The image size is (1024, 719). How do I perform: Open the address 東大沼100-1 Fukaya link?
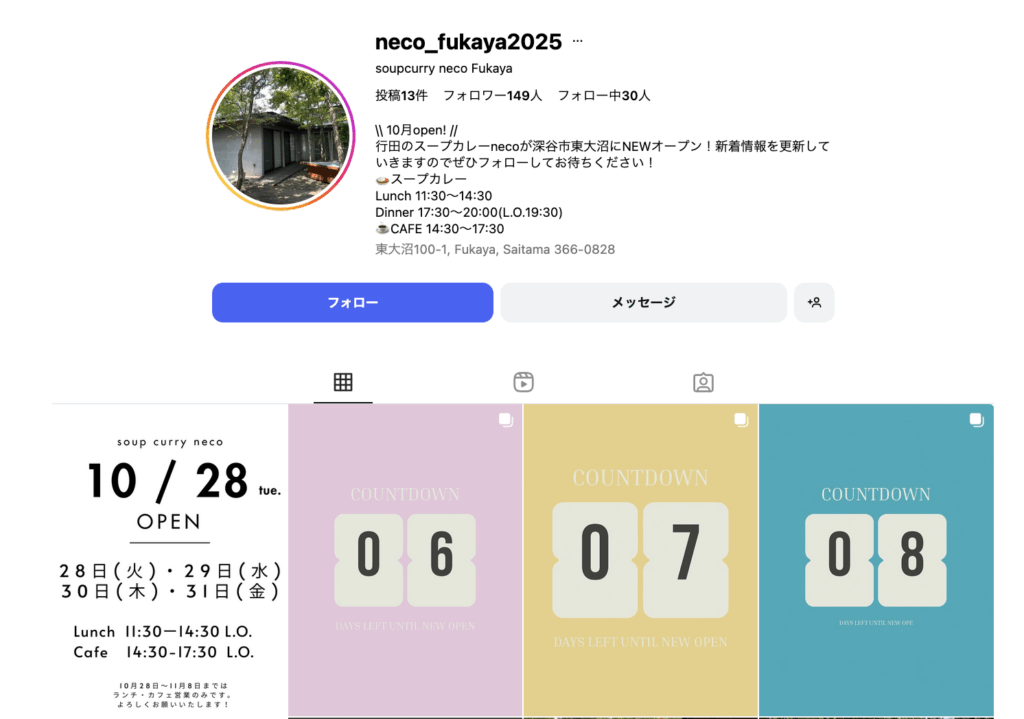(x=495, y=249)
